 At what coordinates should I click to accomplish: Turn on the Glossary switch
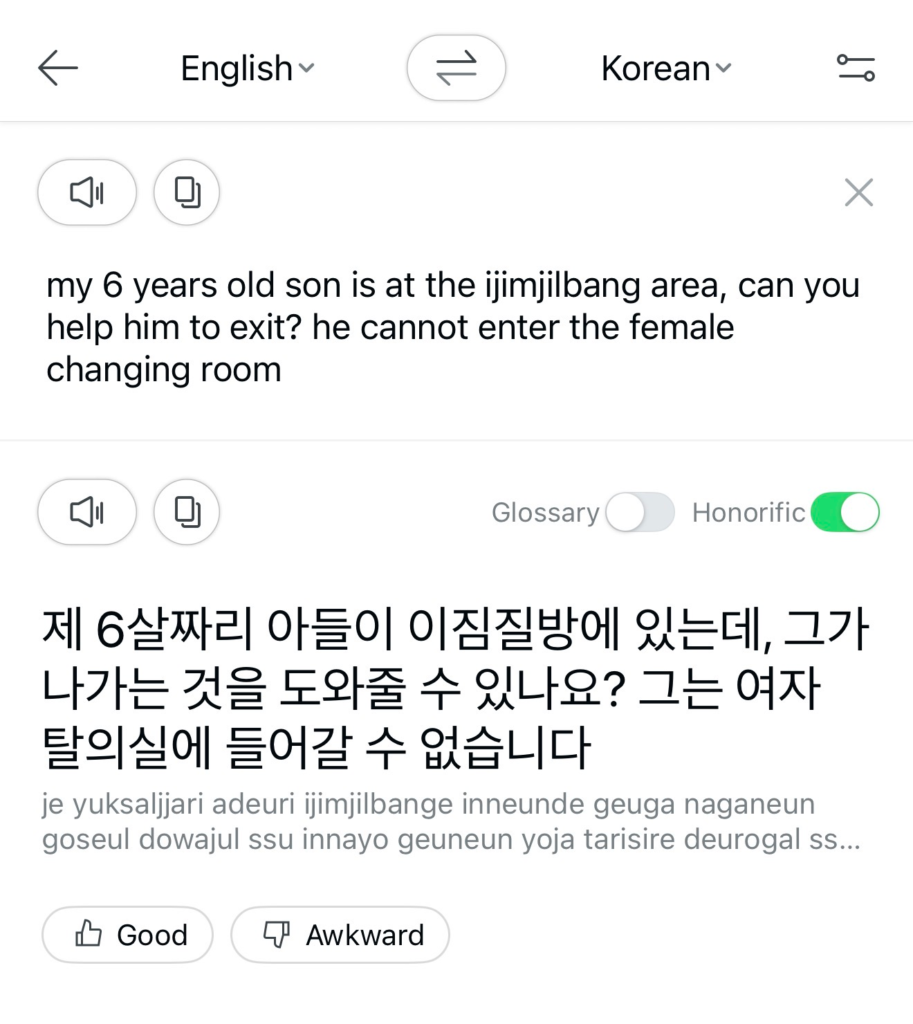point(641,513)
